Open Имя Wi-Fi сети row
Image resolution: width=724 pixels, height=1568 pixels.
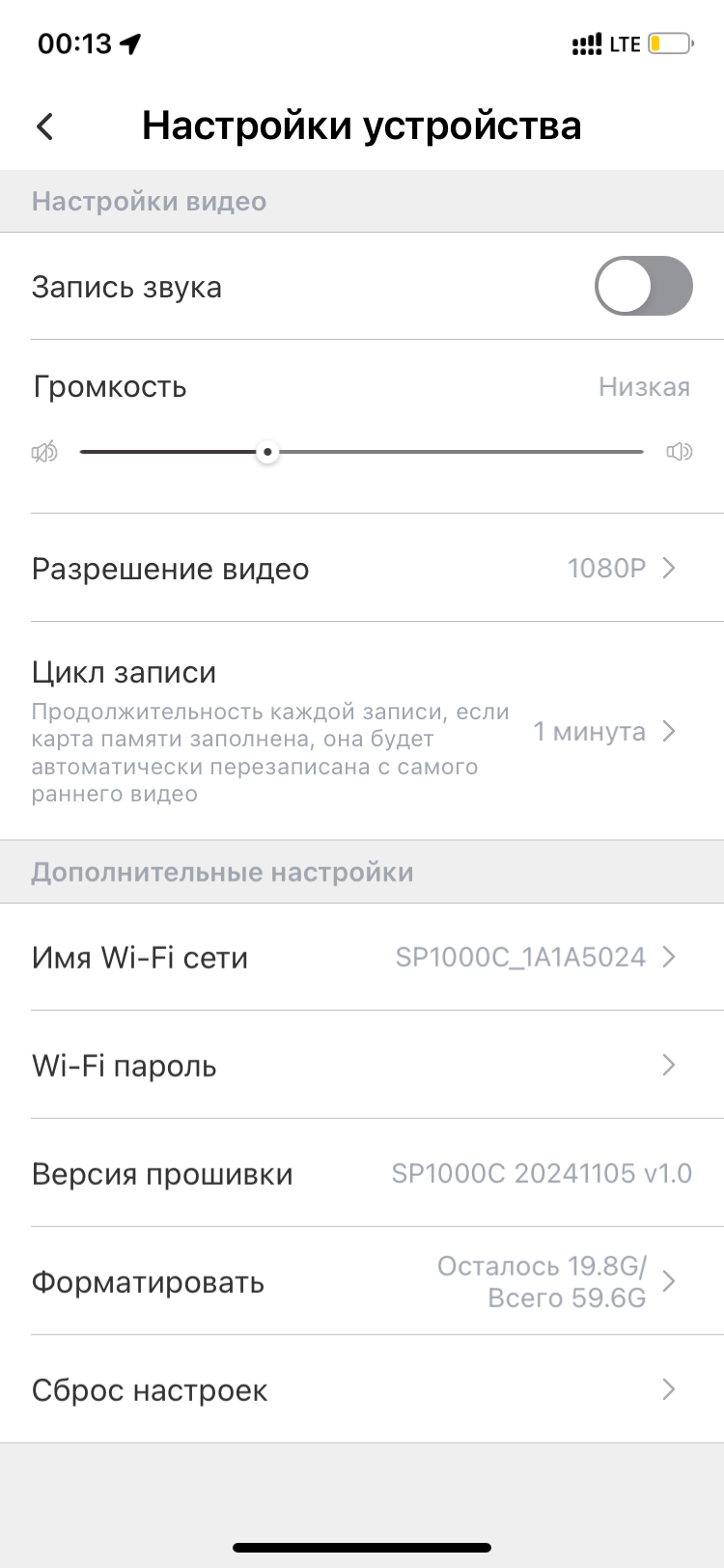[x=362, y=957]
